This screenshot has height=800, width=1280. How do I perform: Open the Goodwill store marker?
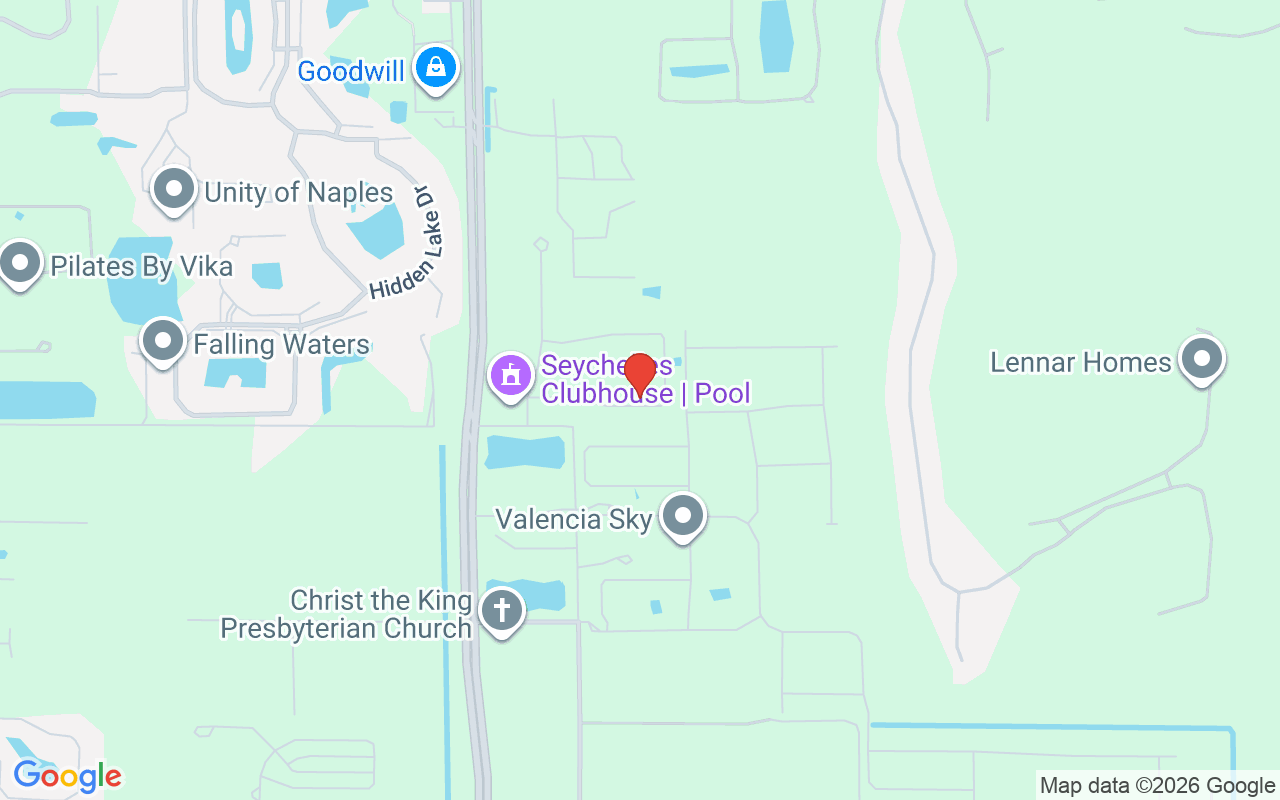pos(435,68)
